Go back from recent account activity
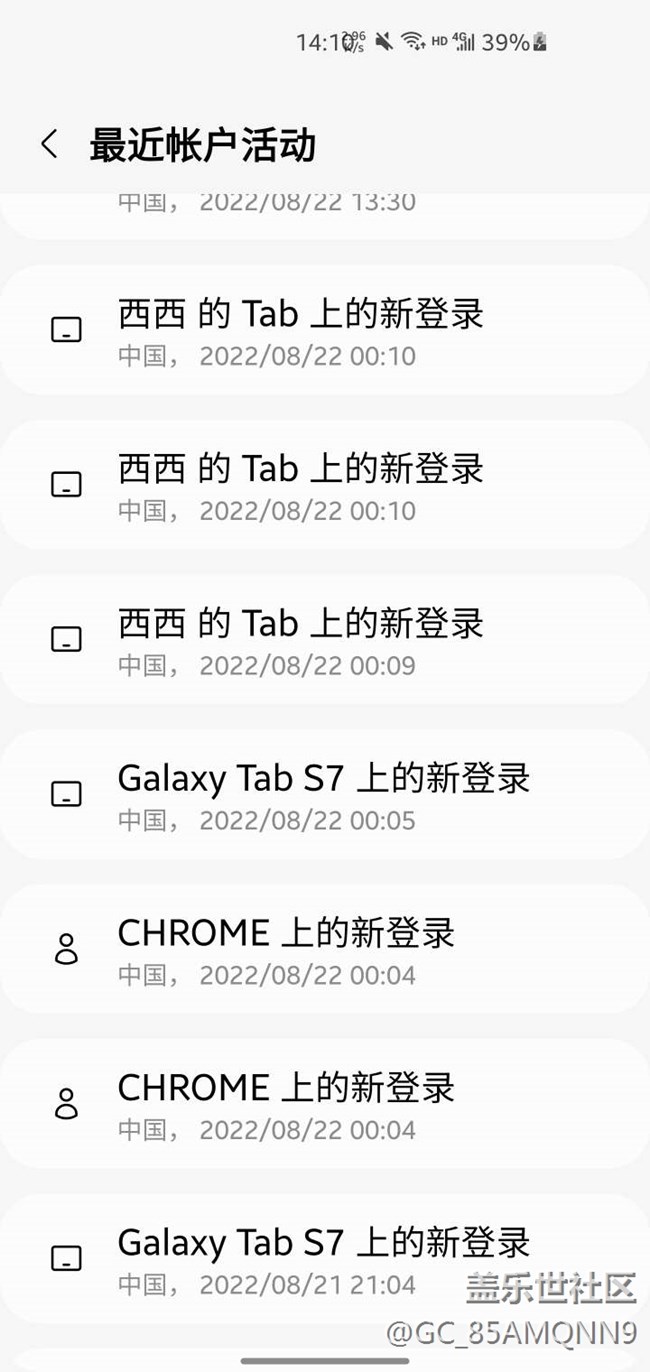The width and height of the screenshot is (650, 1372). point(49,144)
